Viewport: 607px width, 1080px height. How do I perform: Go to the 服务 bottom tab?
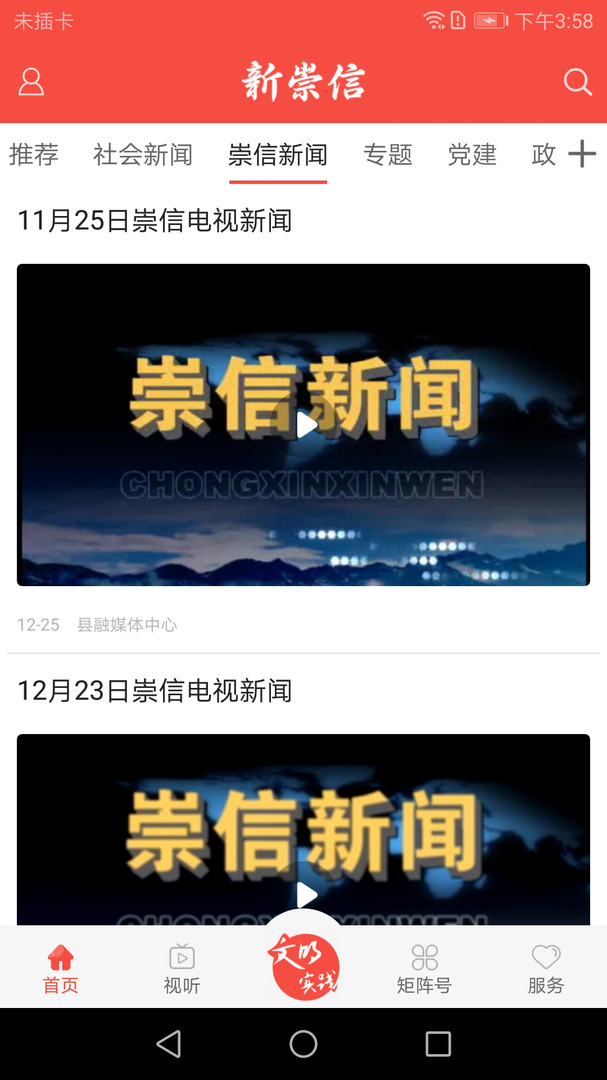coord(546,968)
